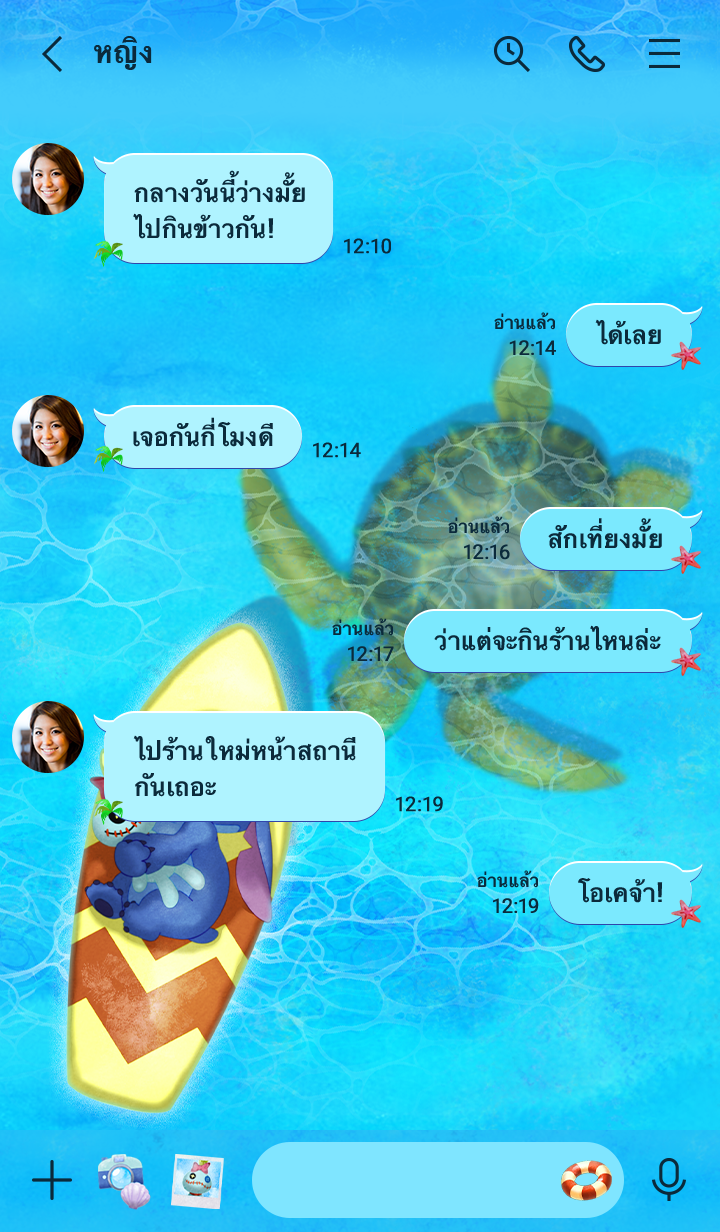
Task: Record a voice message with the microphone
Action: point(668,1181)
